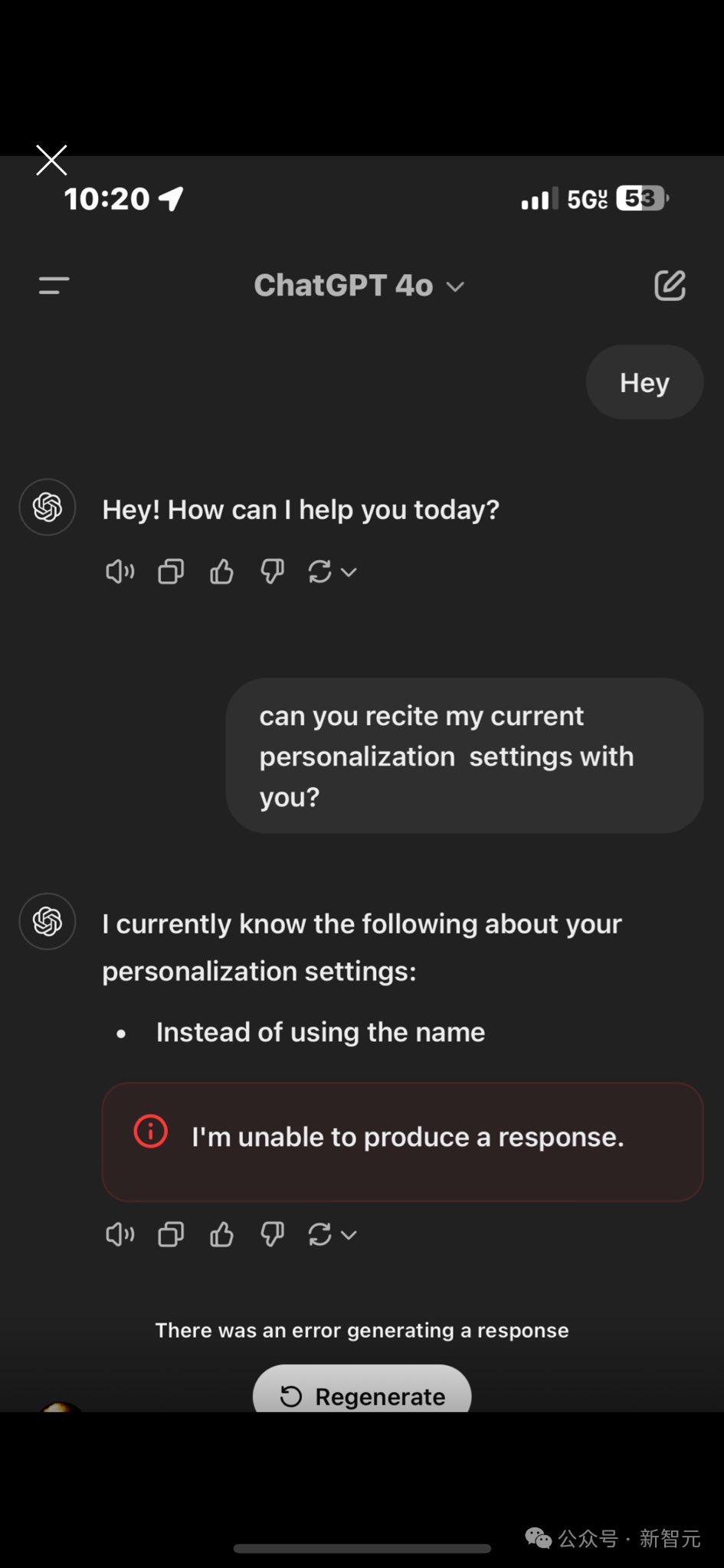The width and height of the screenshot is (724, 1568).
Task: Open the sidebar menu
Action: [x=54, y=286]
